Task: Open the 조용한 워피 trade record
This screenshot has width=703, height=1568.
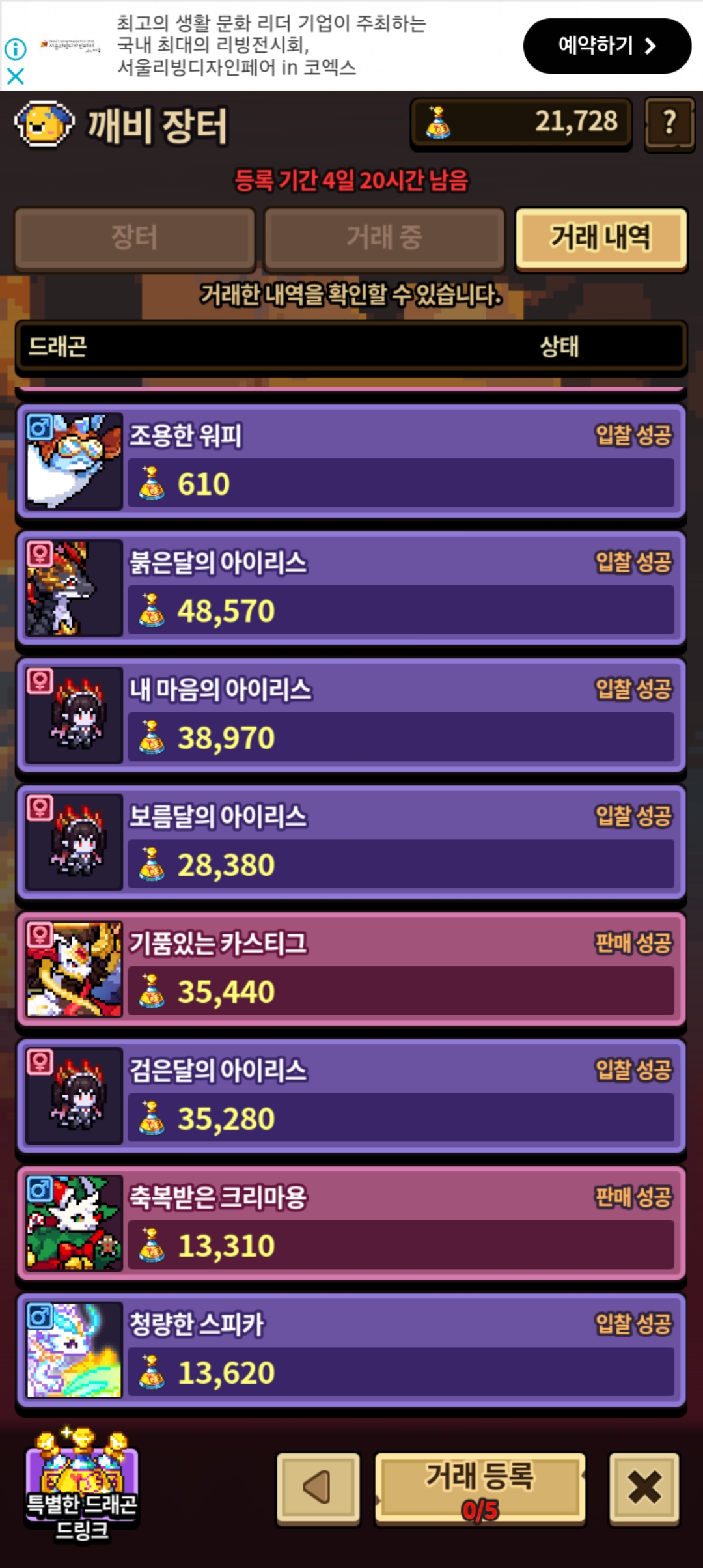Action: pos(351,461)
